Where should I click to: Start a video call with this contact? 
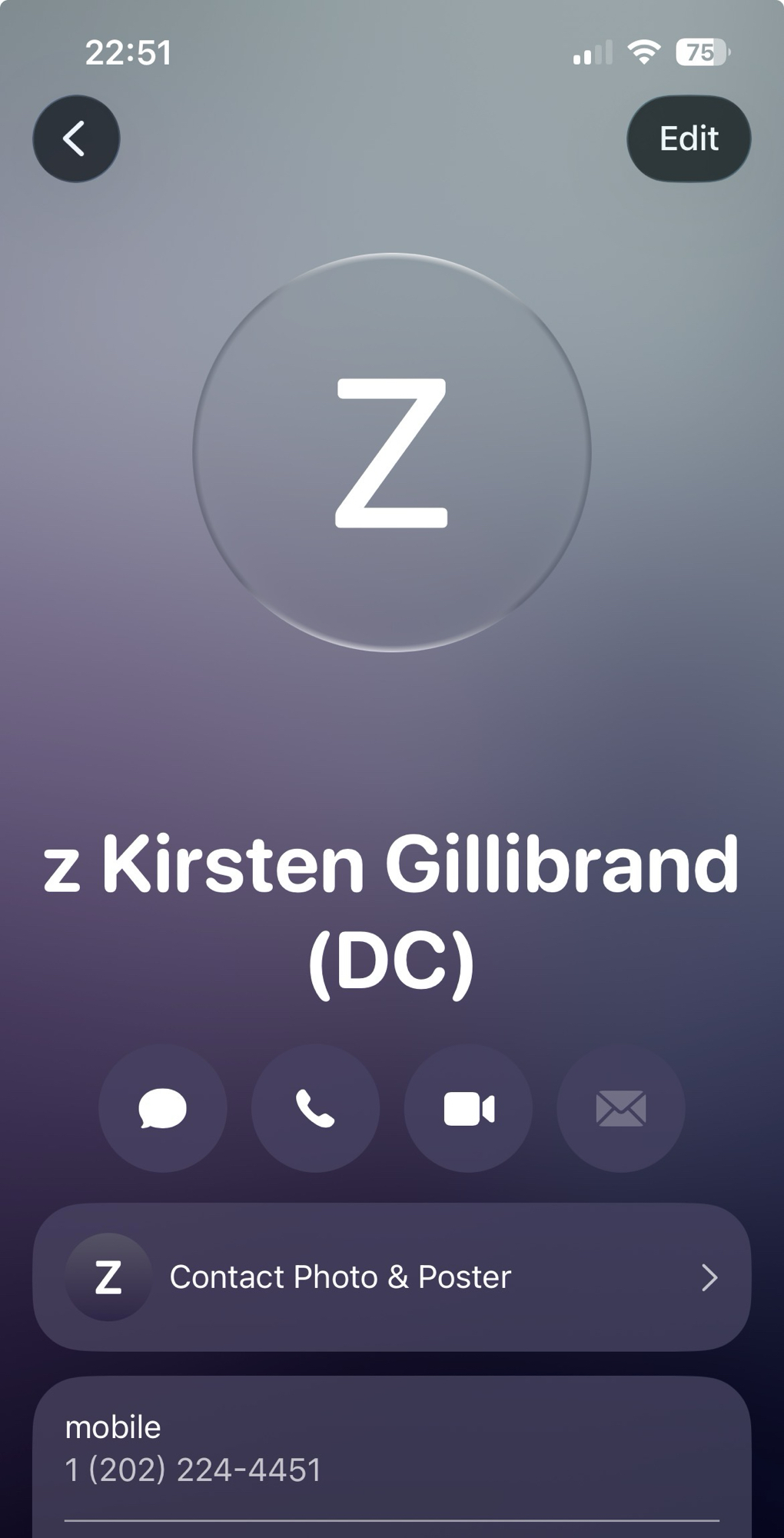pos(468,1108)
